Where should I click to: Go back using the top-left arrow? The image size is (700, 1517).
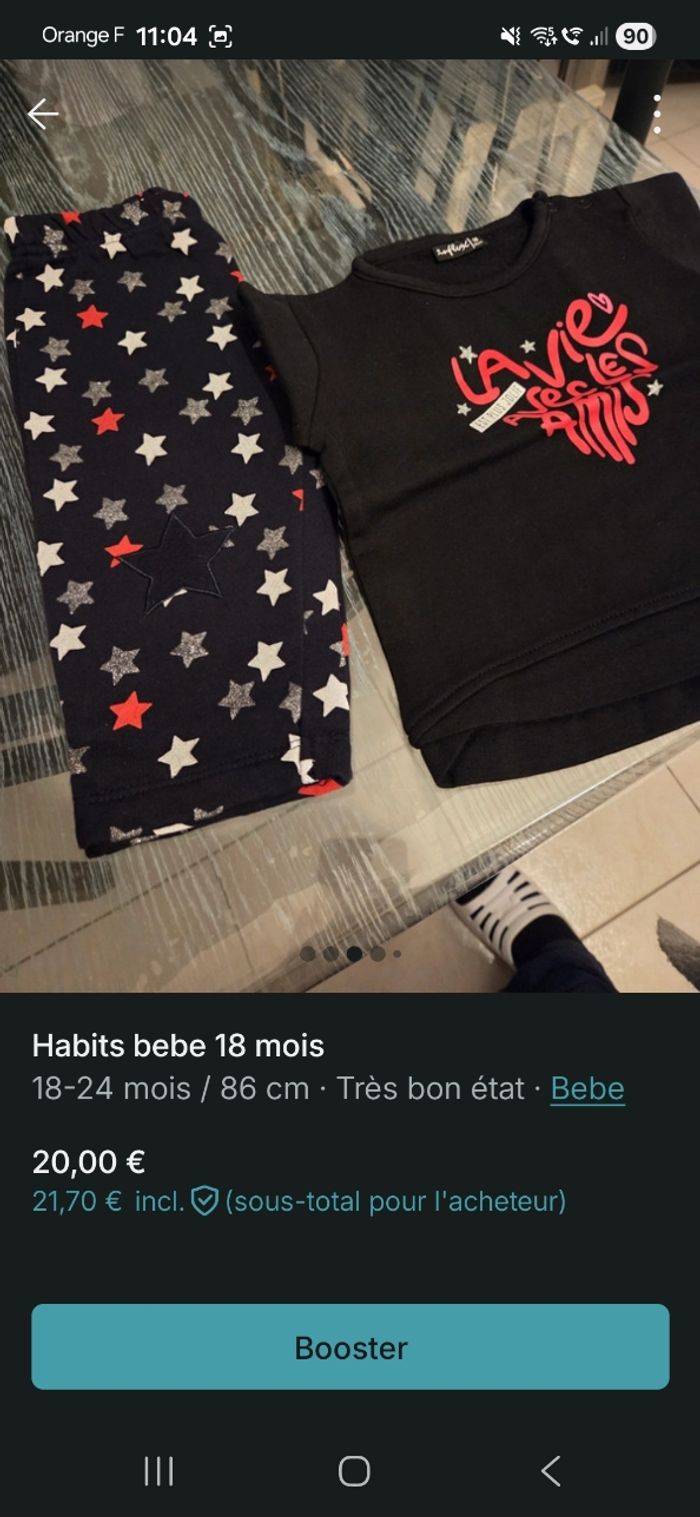pyautogui.click(x=43, y=114)
